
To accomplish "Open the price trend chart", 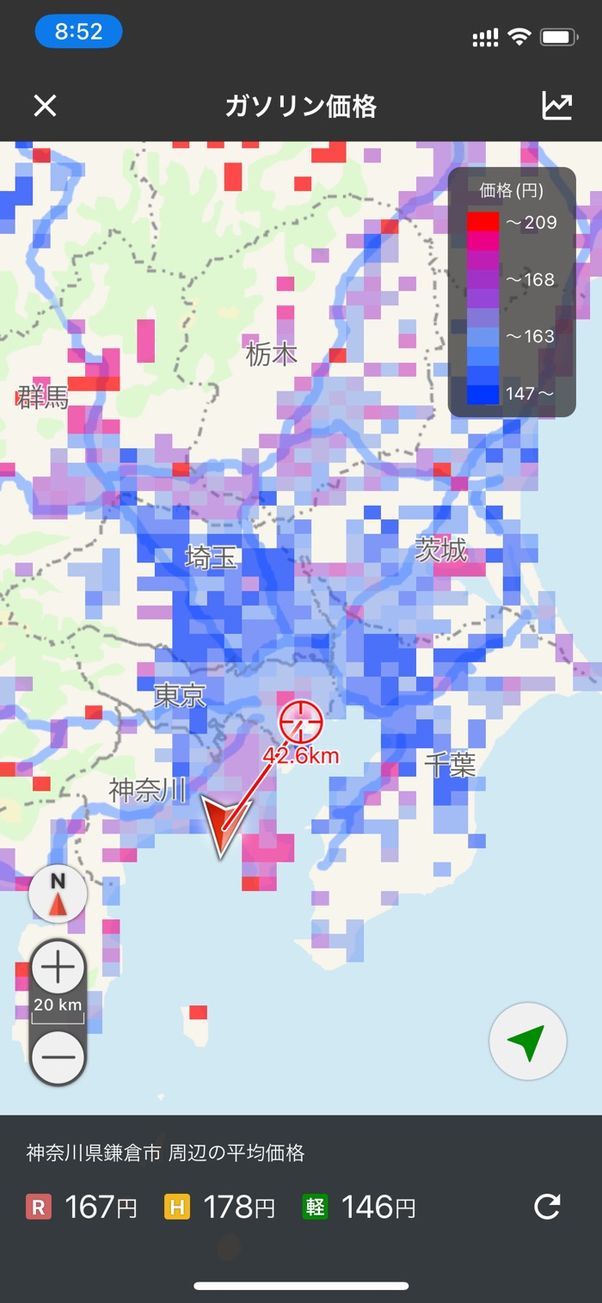I will tap(557, 106).
